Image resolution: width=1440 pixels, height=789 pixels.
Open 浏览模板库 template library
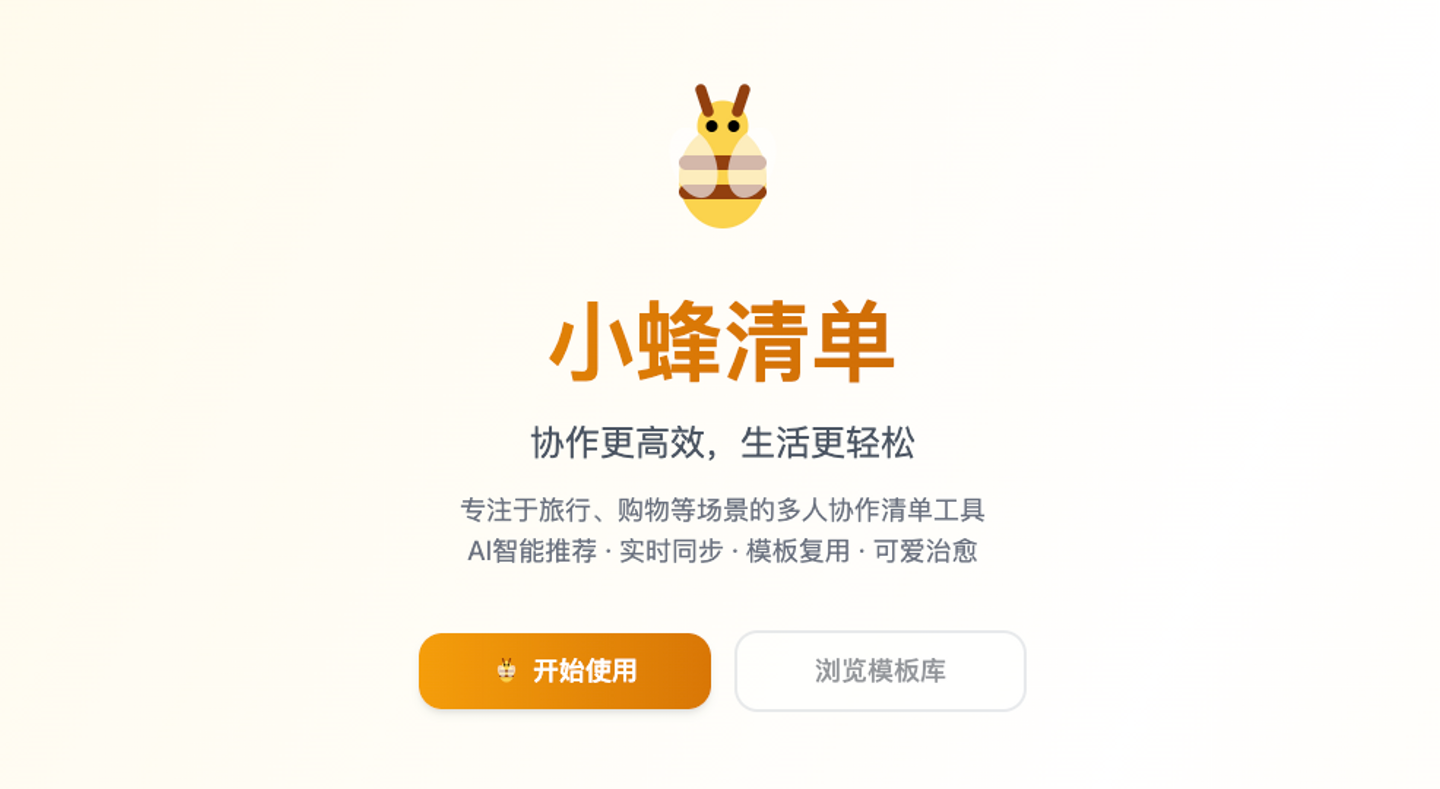880,671
